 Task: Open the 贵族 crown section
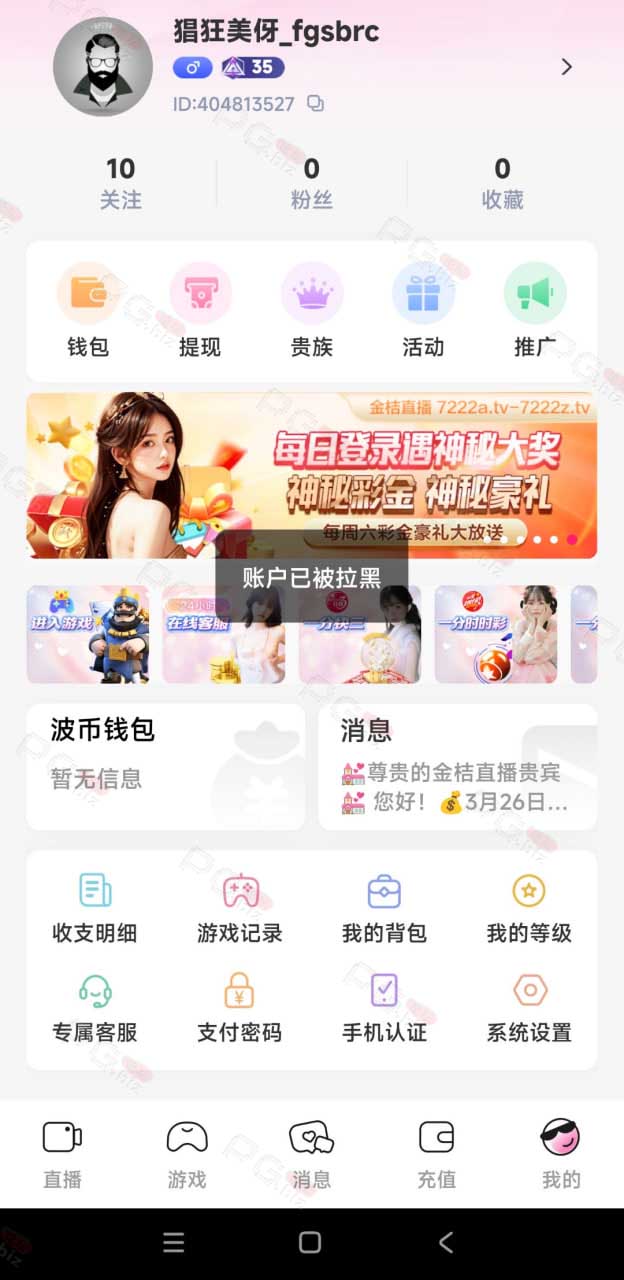coord(312,311)
